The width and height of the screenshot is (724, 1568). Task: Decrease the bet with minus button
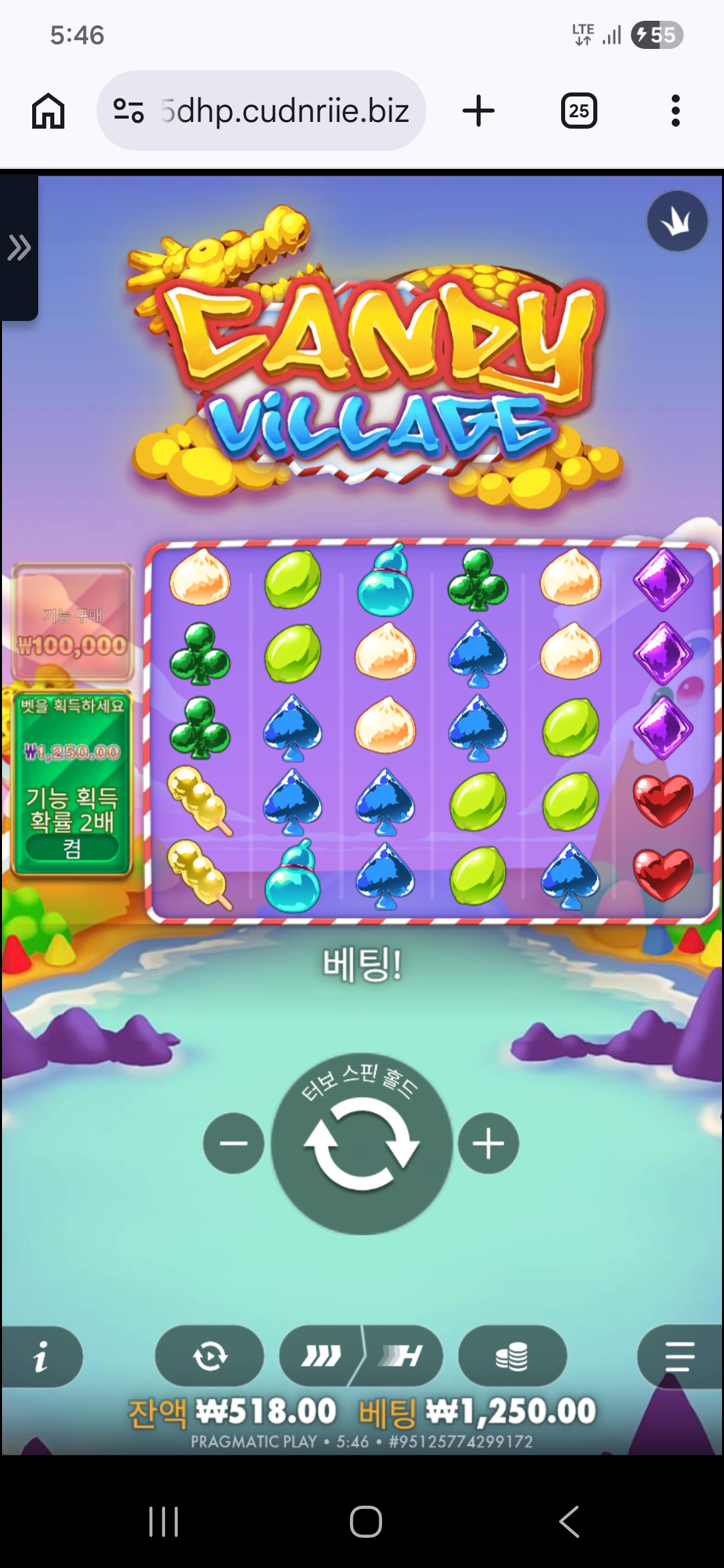[234, 1143]
